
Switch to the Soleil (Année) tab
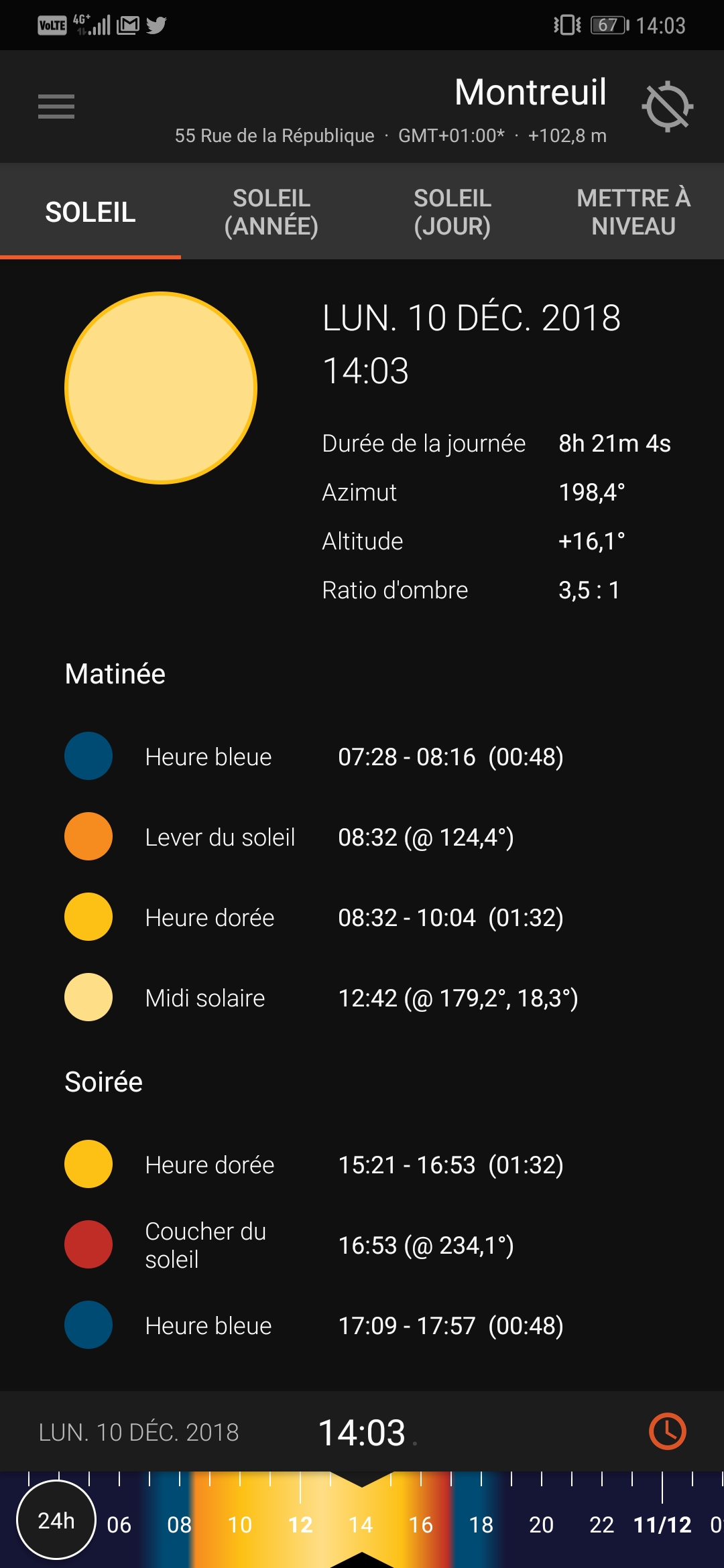point(271,212)
